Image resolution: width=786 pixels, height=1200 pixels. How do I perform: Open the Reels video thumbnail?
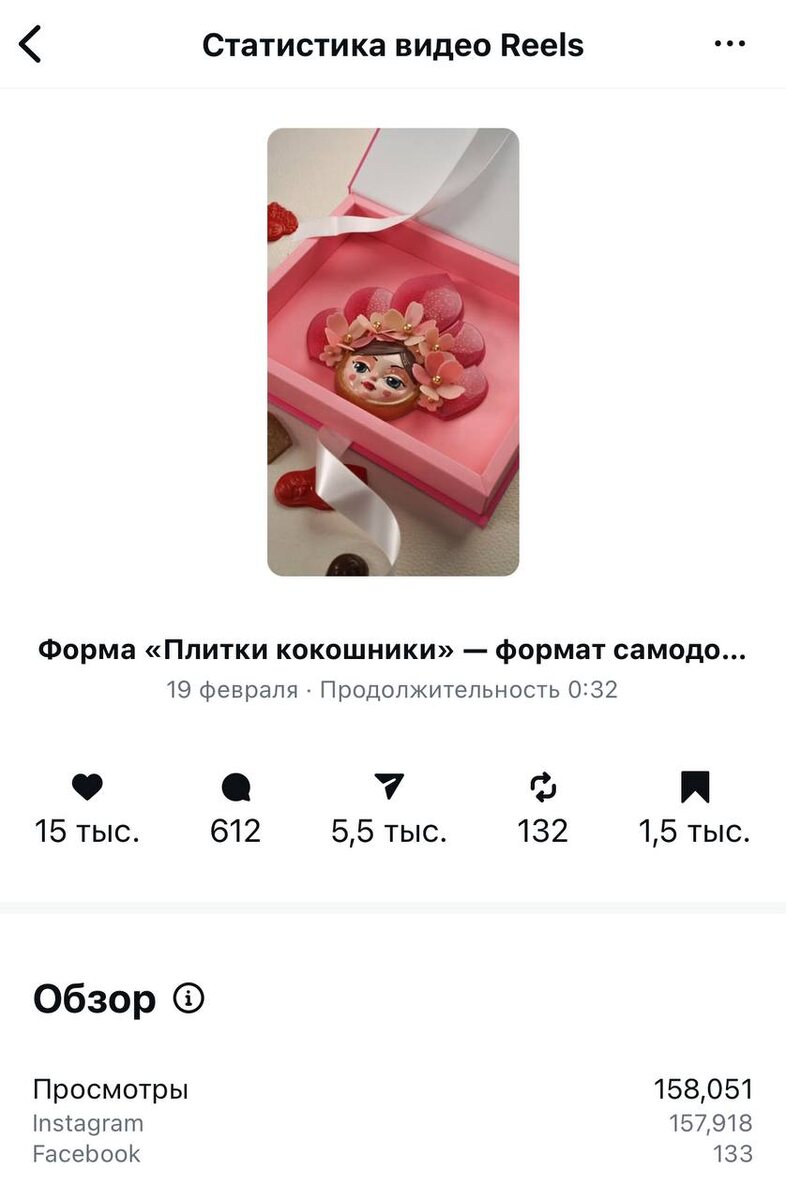(x=393, y=352)
